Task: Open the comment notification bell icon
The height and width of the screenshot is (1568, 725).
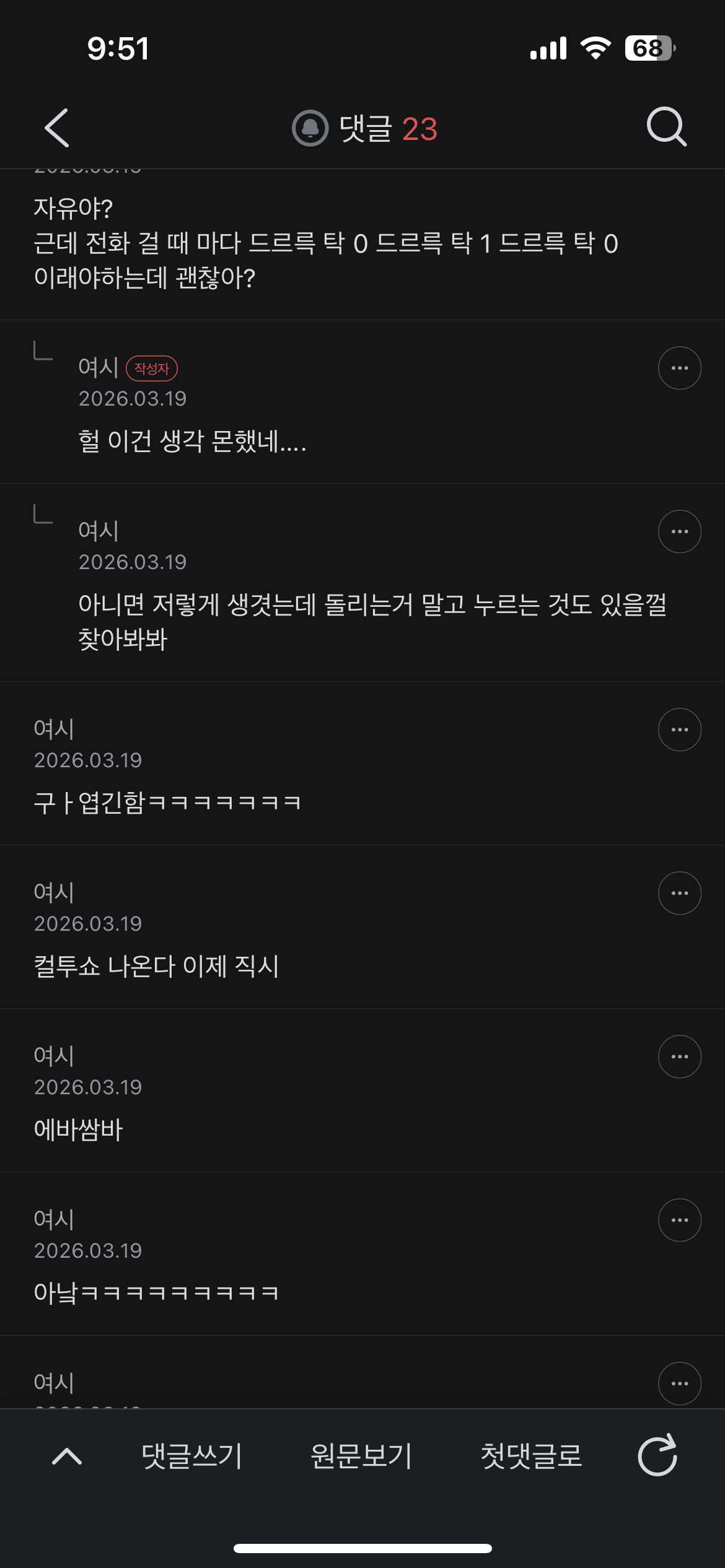Action: [310, 128]
